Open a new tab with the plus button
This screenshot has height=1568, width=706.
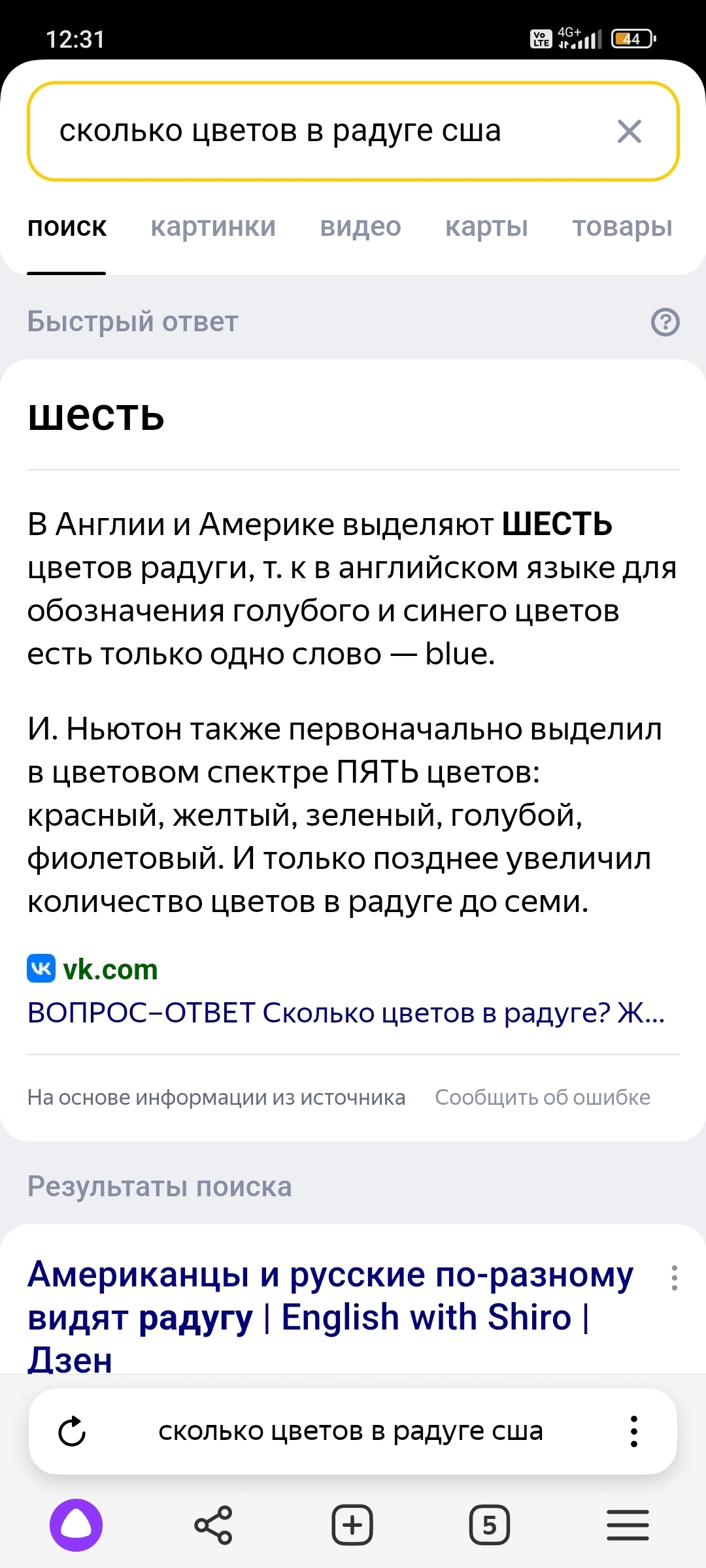(x=352, y=1525)
